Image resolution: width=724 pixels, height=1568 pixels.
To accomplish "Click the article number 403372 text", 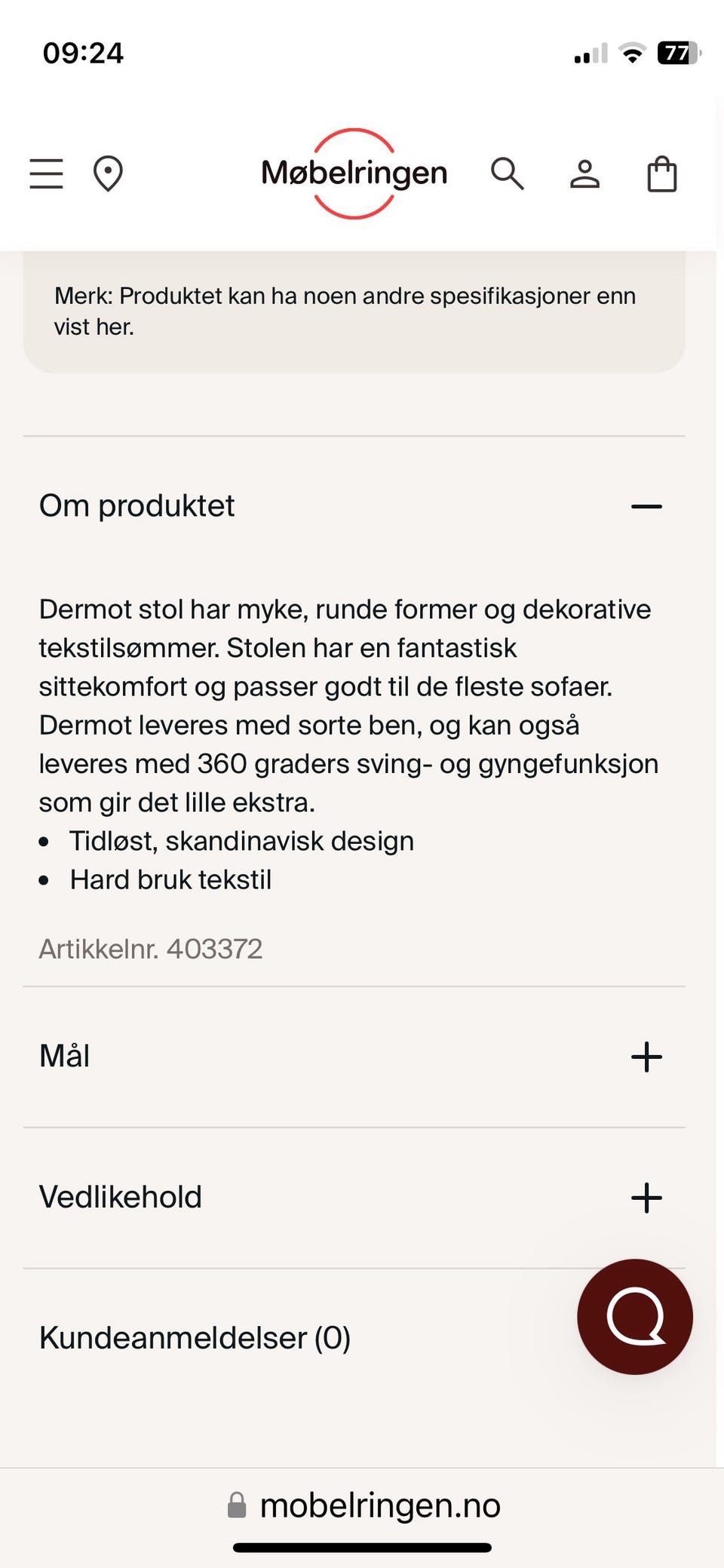I will (150, 949).
